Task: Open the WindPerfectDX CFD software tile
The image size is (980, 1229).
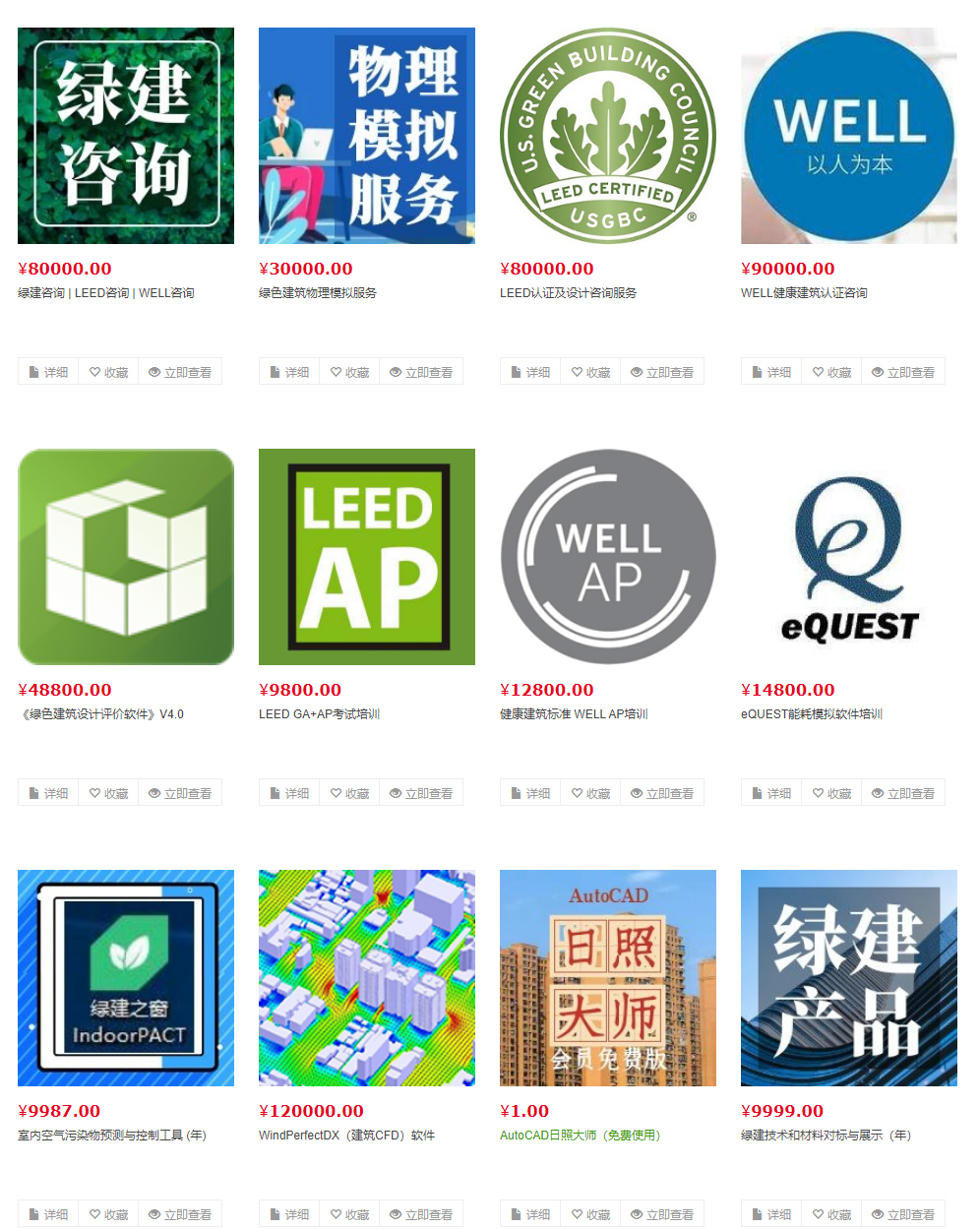Action: click(x=366, y=978)
